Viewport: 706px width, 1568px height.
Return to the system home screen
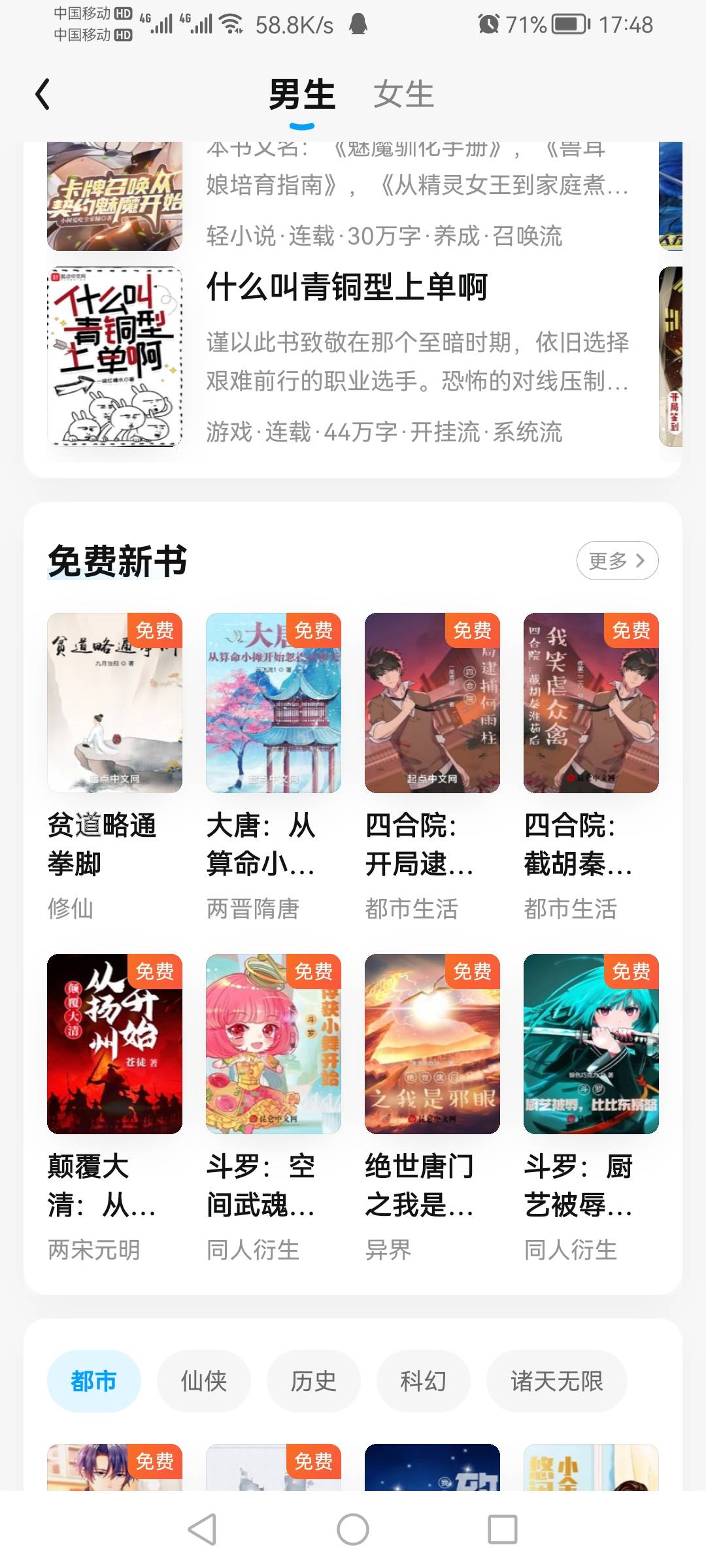[x=353, y=1529]
